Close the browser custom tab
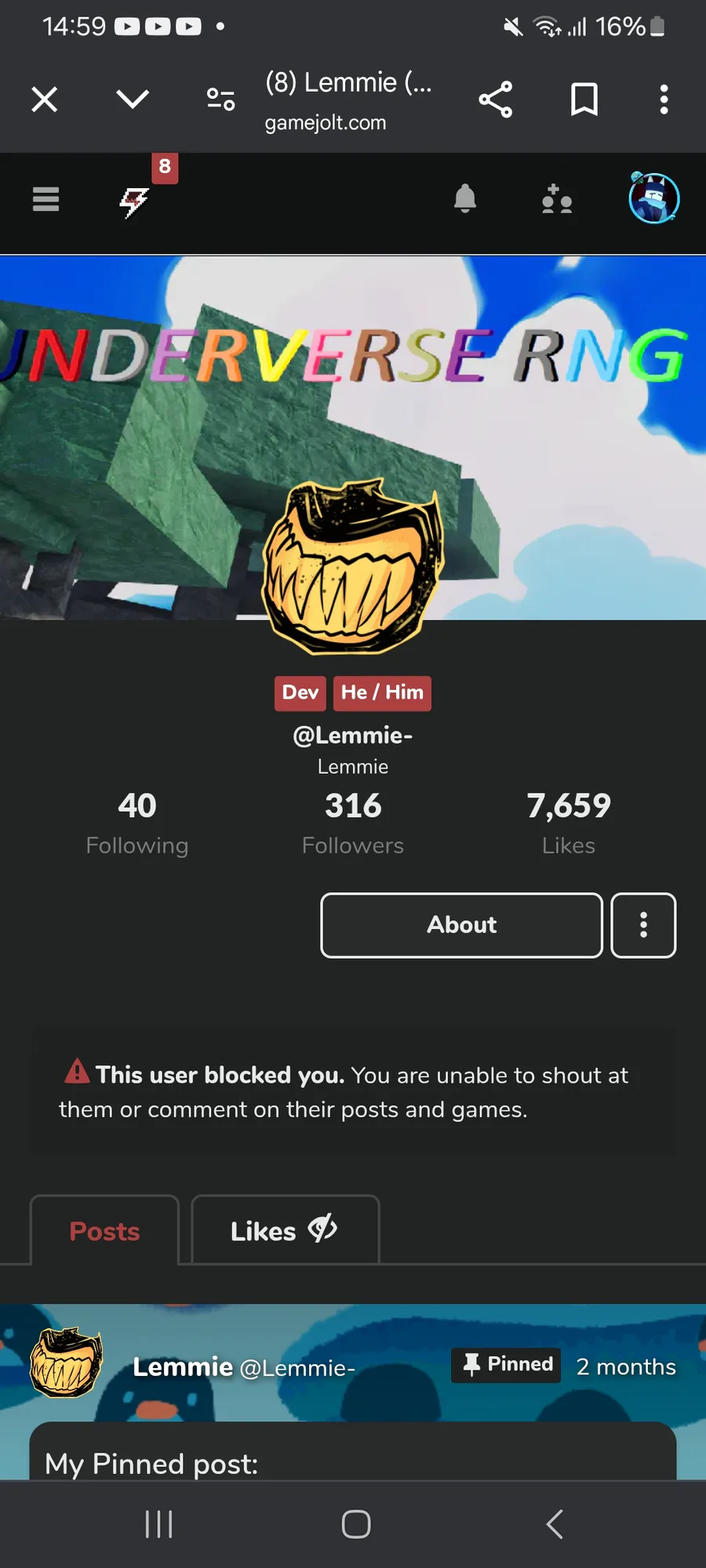 point(45,100)
